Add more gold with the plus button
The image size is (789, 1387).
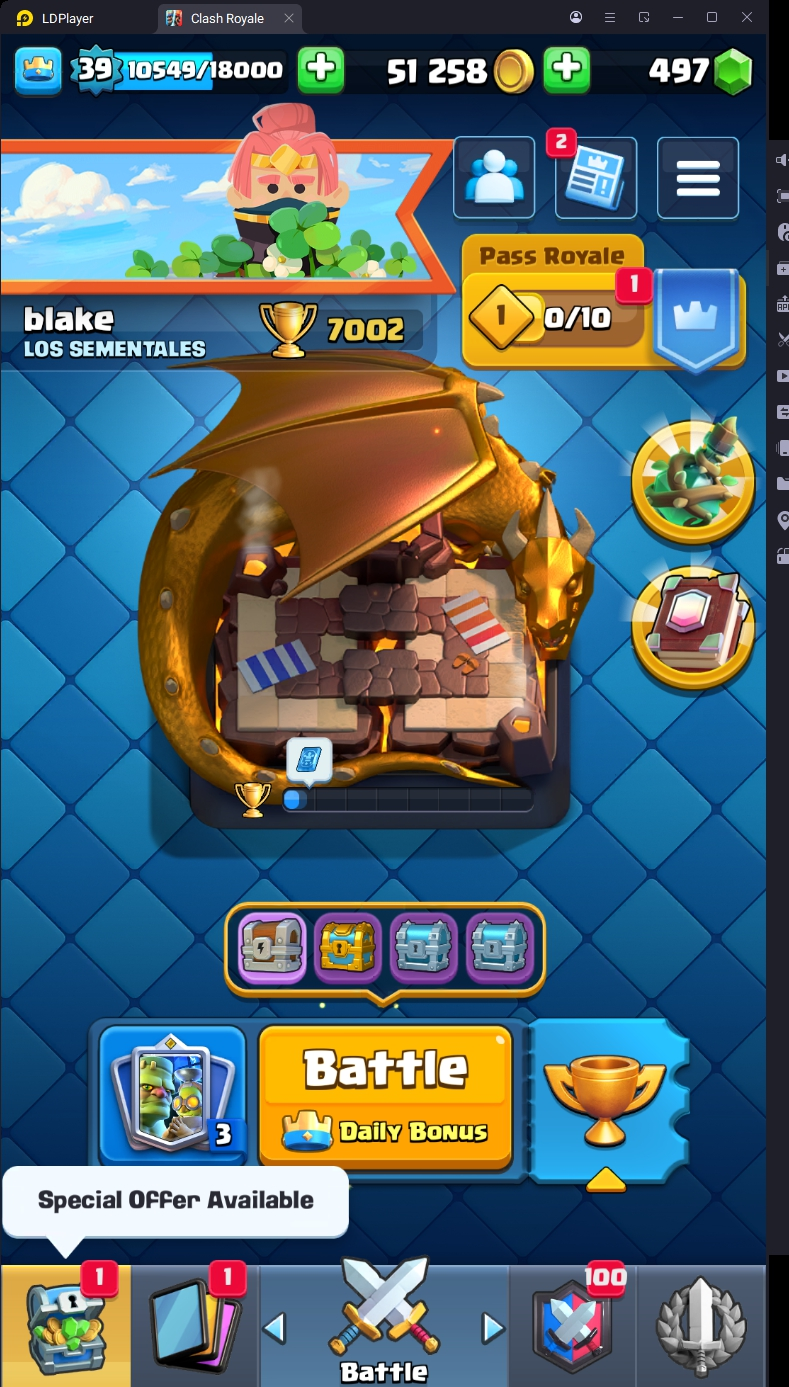click(x=566, y=70)
